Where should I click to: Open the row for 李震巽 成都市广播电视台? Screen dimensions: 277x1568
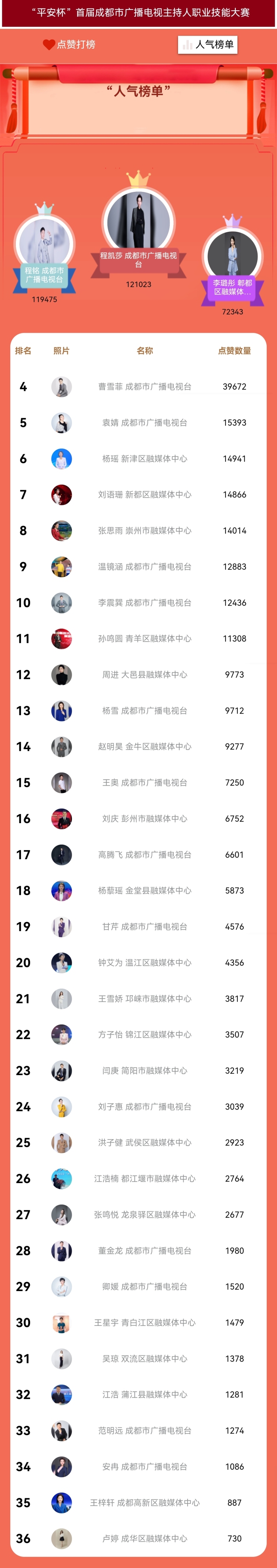click(x=144, y=602)
